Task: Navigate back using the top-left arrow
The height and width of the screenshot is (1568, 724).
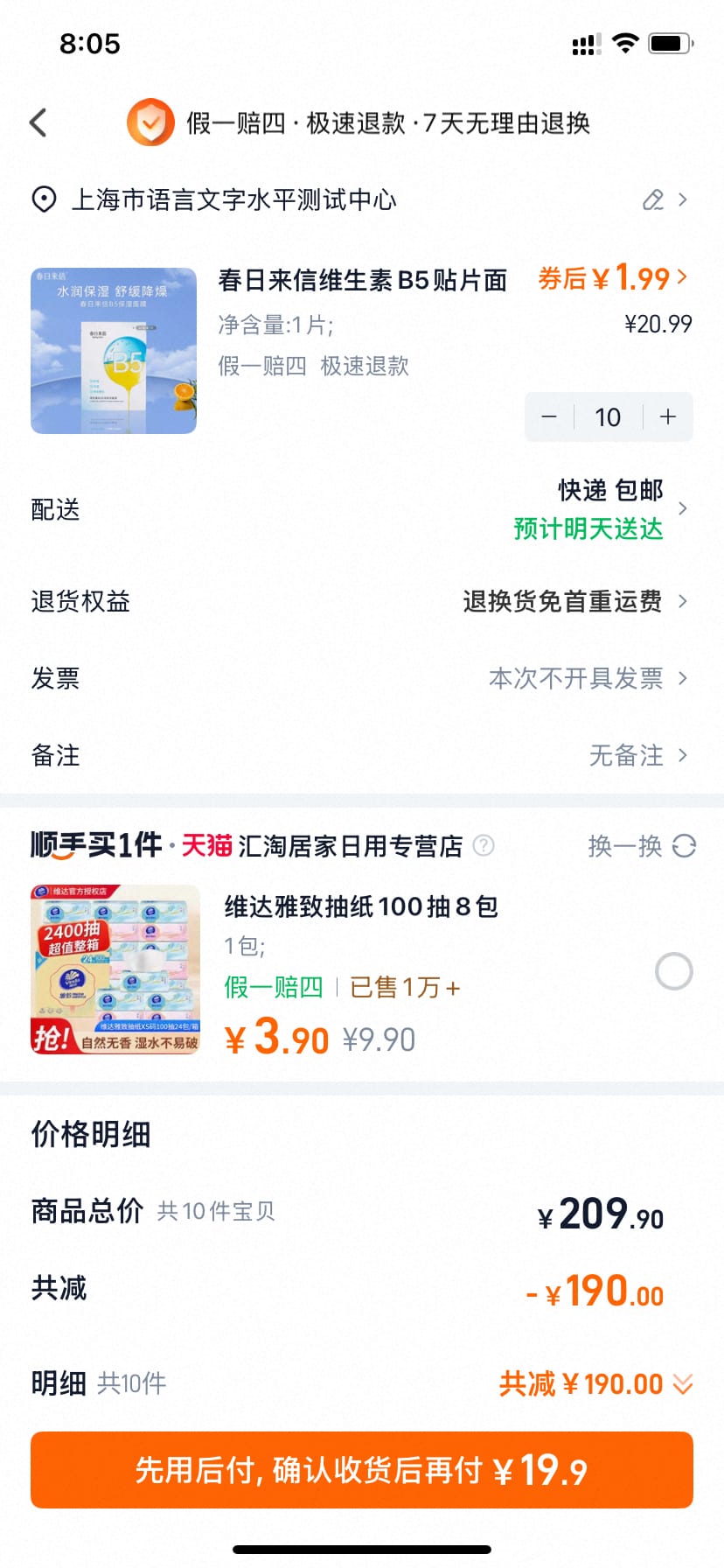Action: pyautogui.click(x=37, y=123)
